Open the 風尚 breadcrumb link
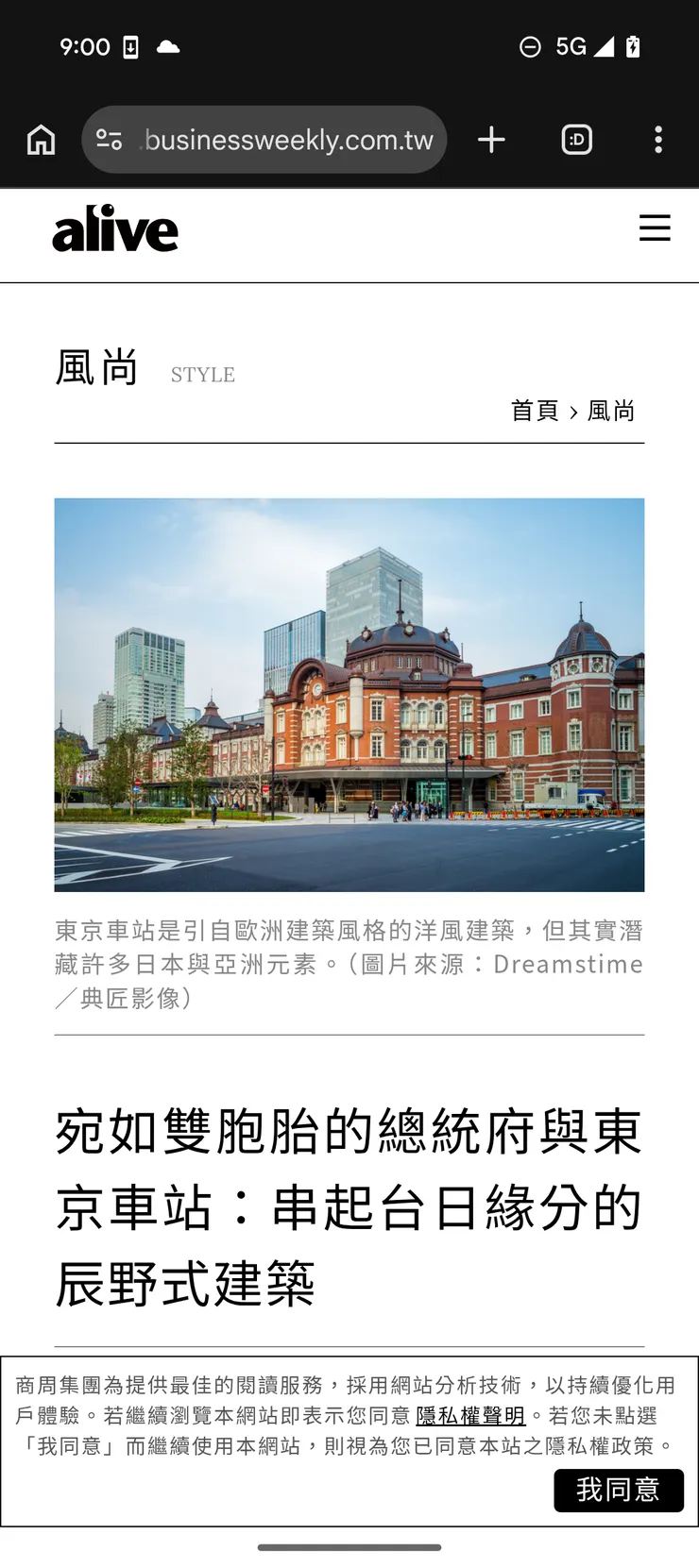The image size is (699, 1568). point(611,411)
